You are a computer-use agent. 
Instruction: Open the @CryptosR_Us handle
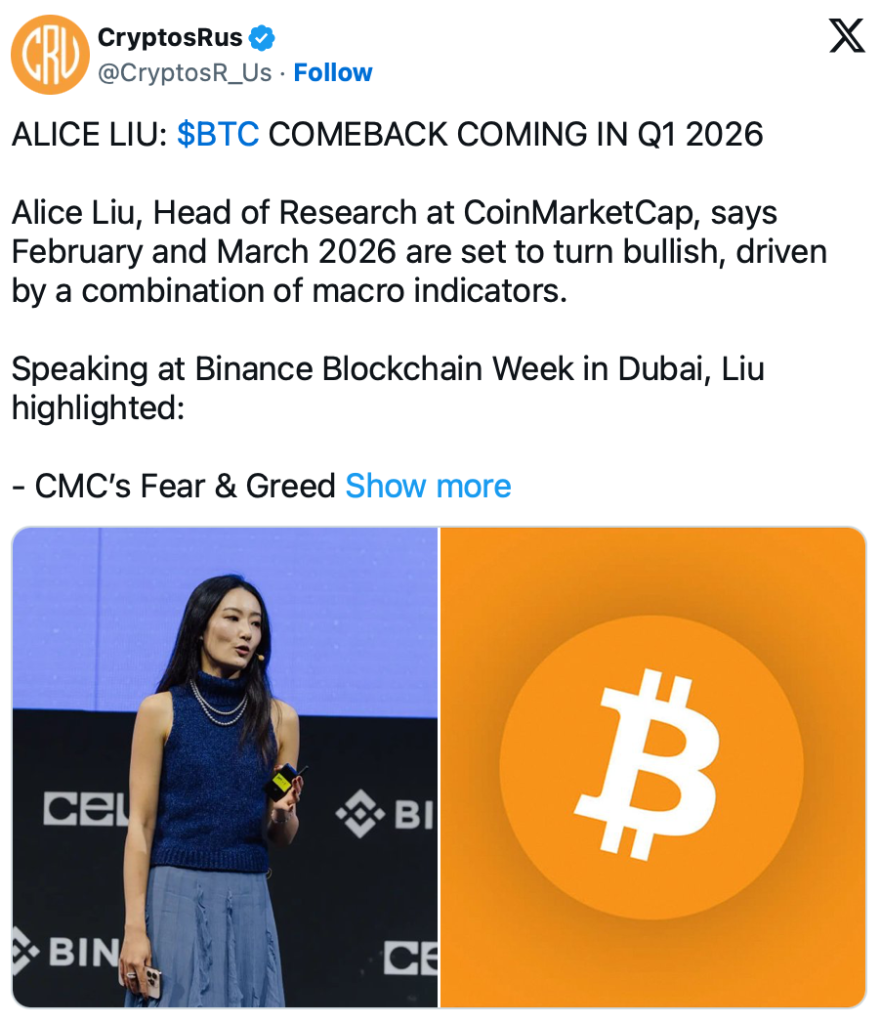pos(184,73)
